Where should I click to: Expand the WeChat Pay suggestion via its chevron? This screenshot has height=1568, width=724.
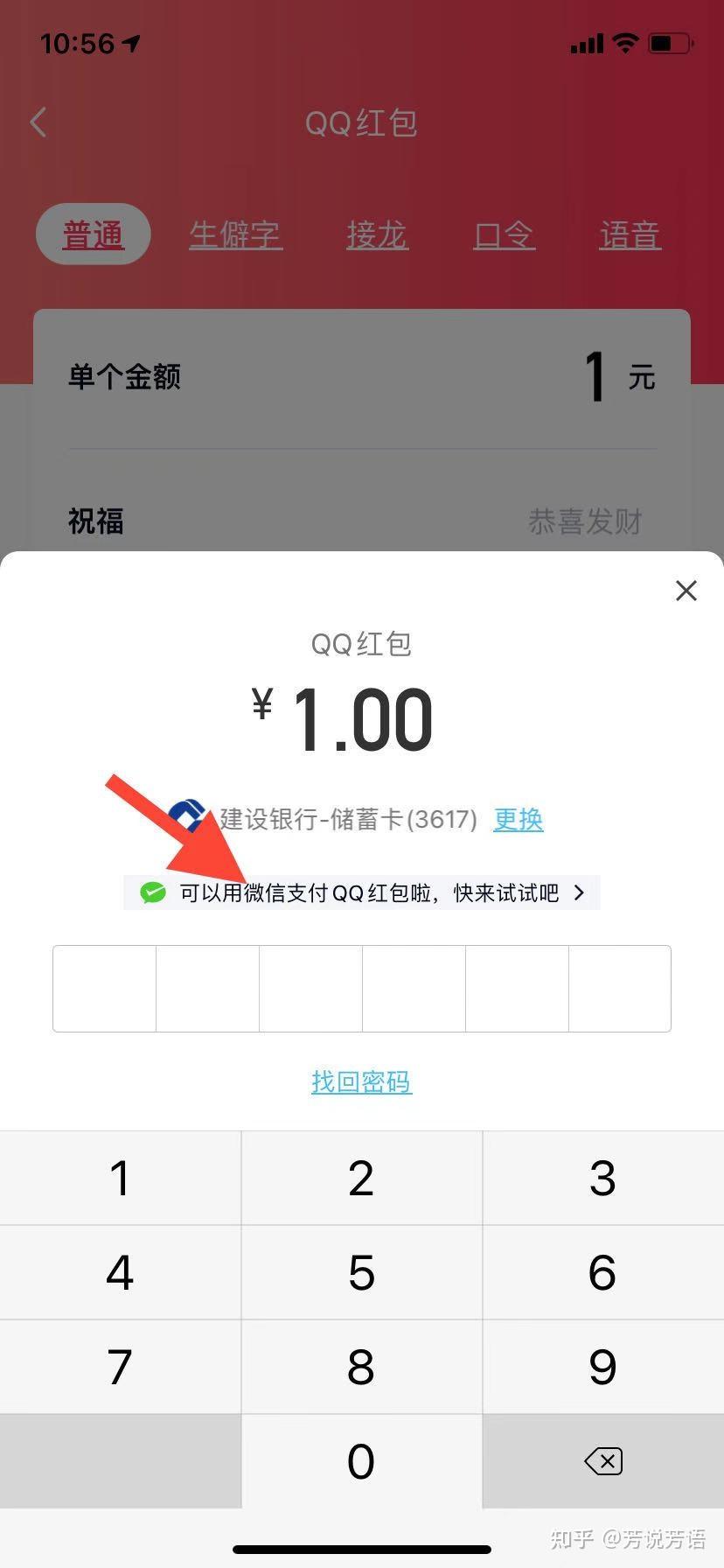point(578,892)
